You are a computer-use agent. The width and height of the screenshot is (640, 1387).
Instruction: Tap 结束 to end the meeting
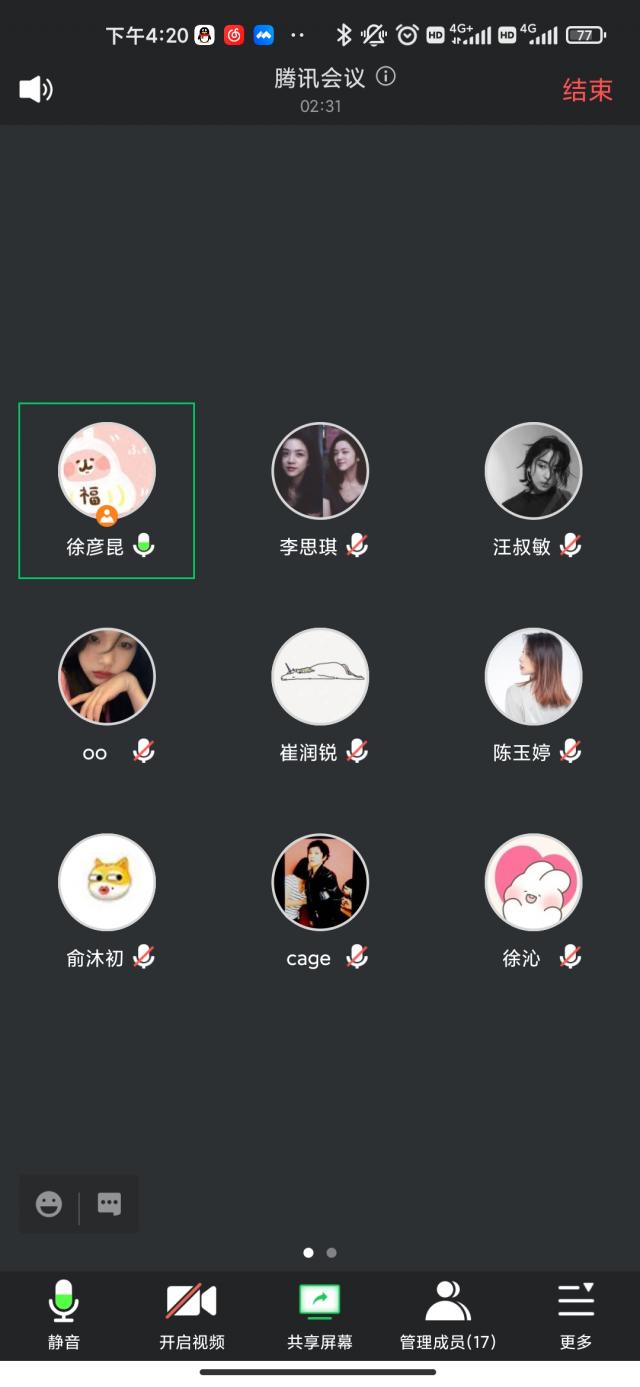587,90
